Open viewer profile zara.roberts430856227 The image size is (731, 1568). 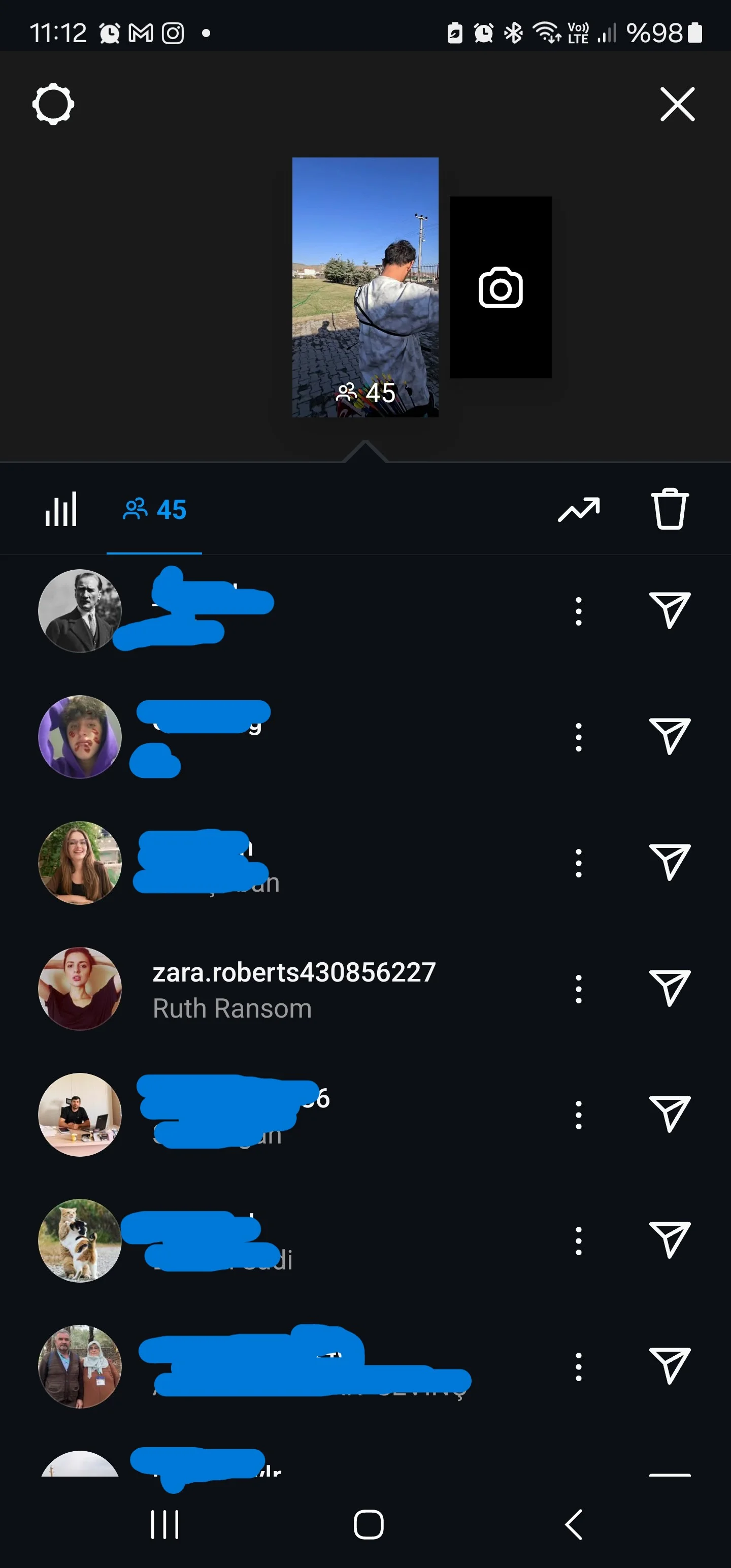293,972
